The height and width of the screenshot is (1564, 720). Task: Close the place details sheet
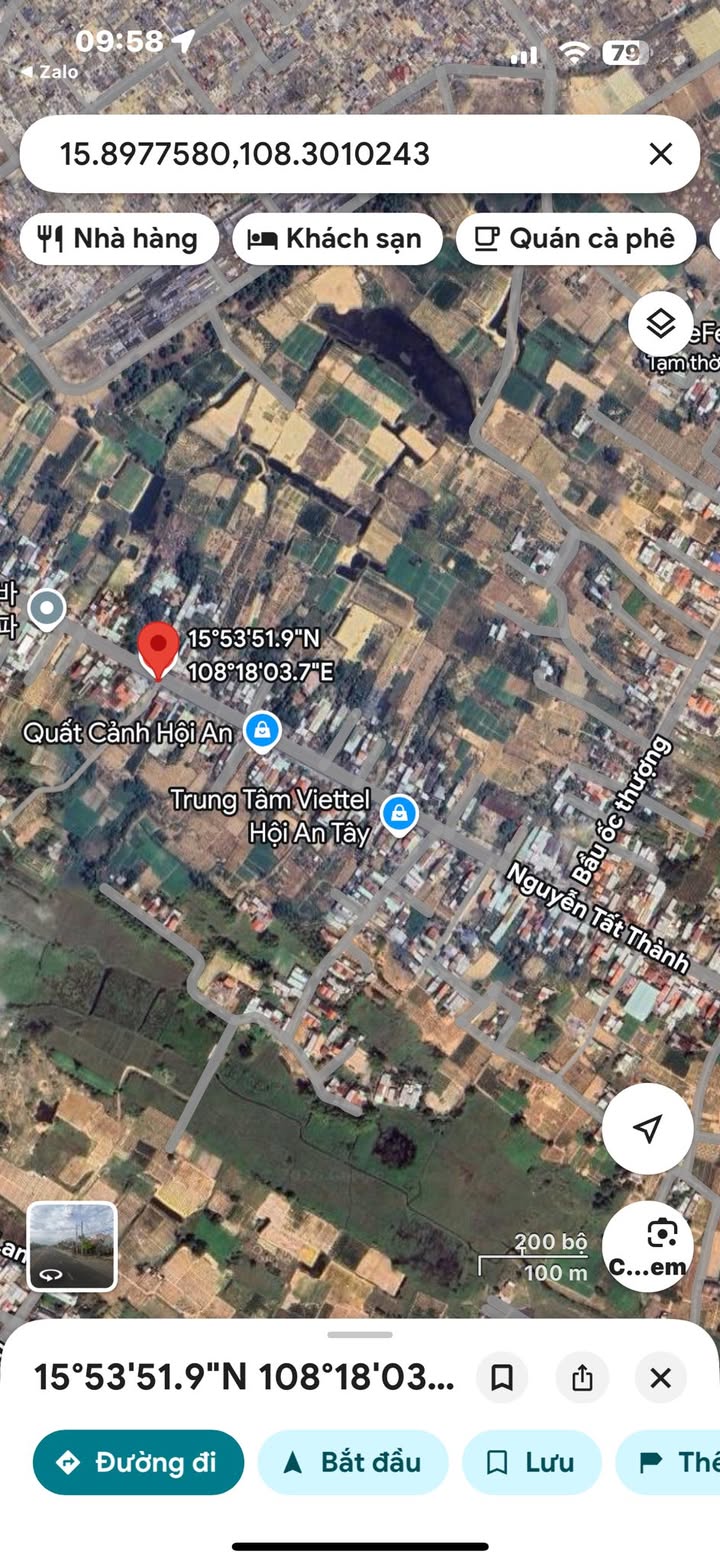(660, 1378)
